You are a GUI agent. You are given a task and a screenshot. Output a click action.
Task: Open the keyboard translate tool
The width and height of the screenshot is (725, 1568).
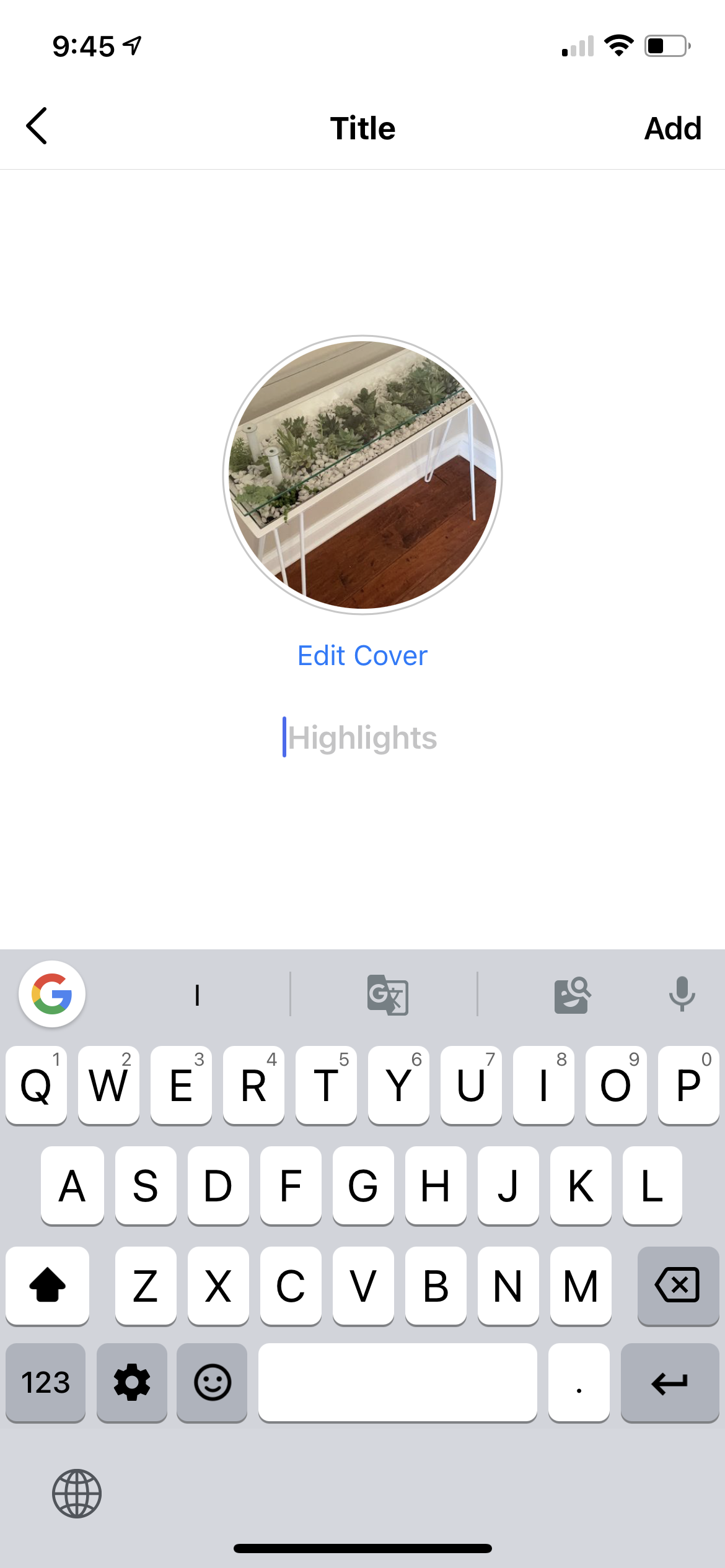tap(387, 995)
